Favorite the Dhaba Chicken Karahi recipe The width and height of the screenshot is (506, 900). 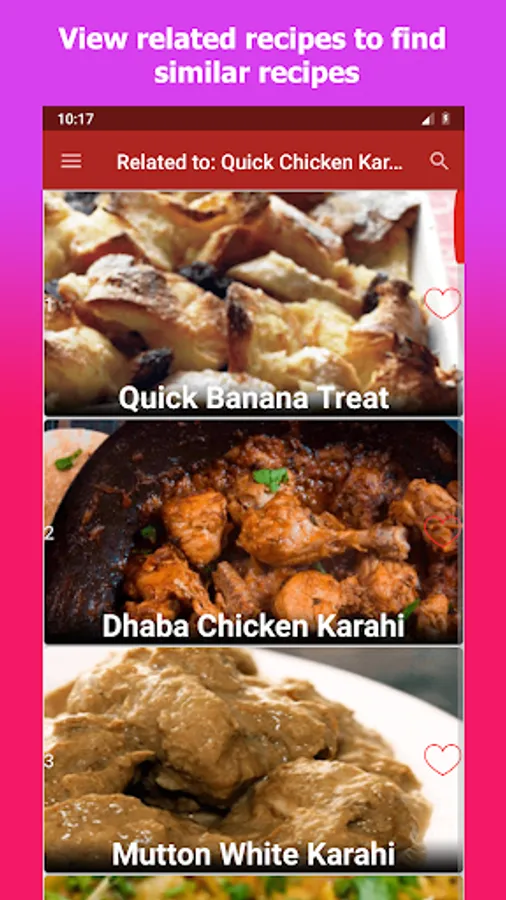(442, 531)
